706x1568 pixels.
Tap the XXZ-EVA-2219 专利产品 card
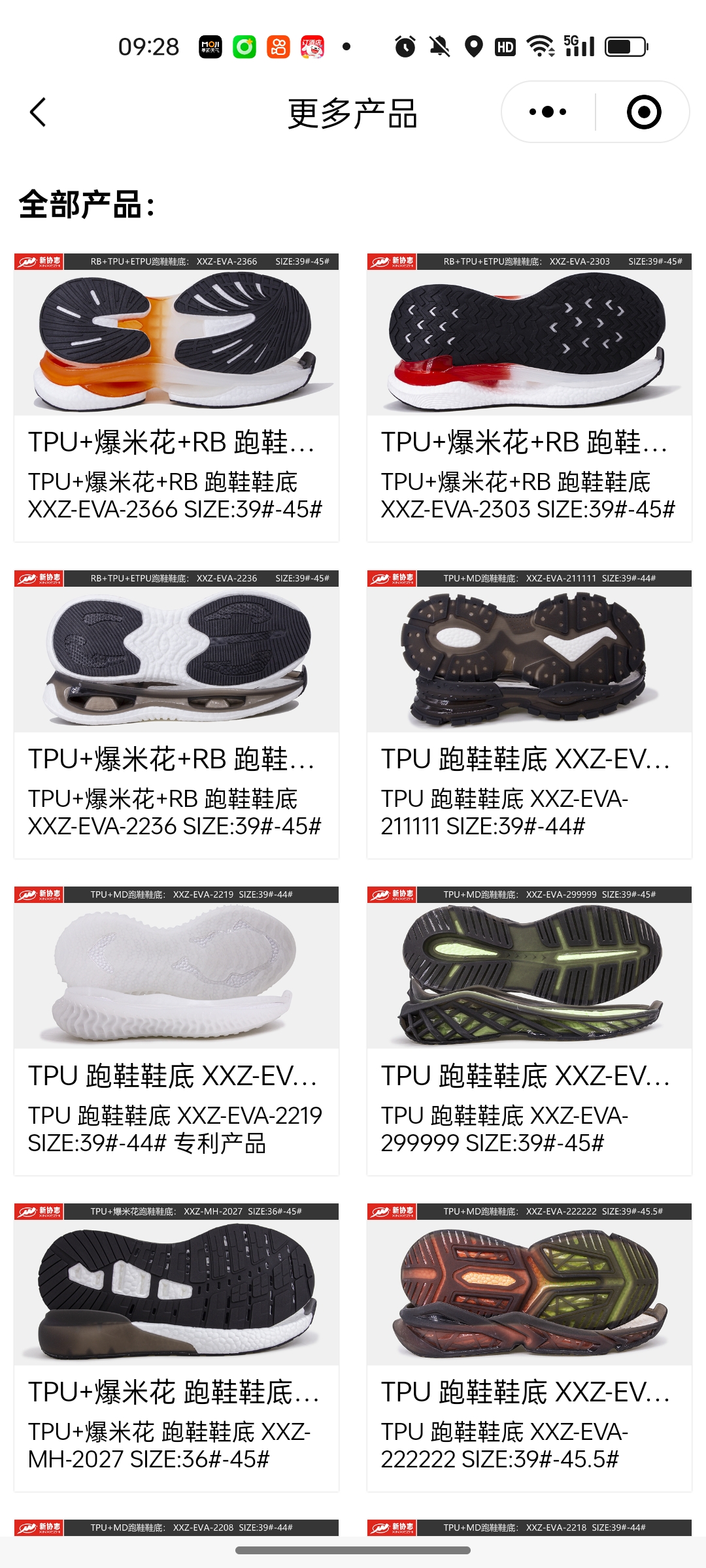point(176,1030)
